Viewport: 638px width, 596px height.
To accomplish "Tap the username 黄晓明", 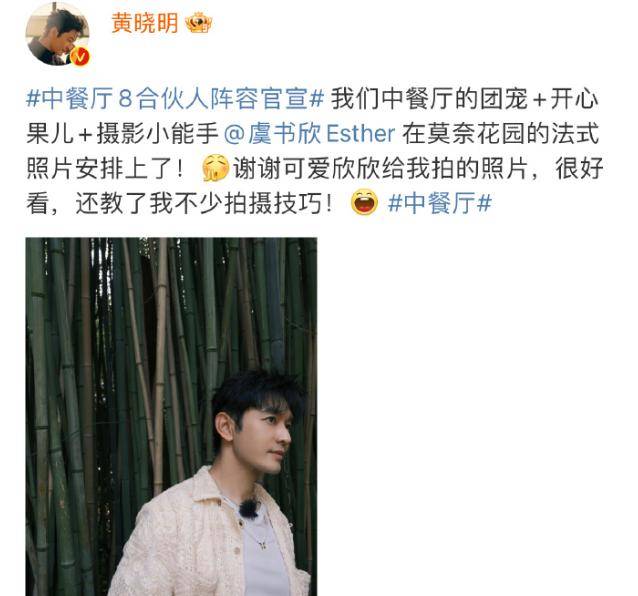I will (144, 22).
